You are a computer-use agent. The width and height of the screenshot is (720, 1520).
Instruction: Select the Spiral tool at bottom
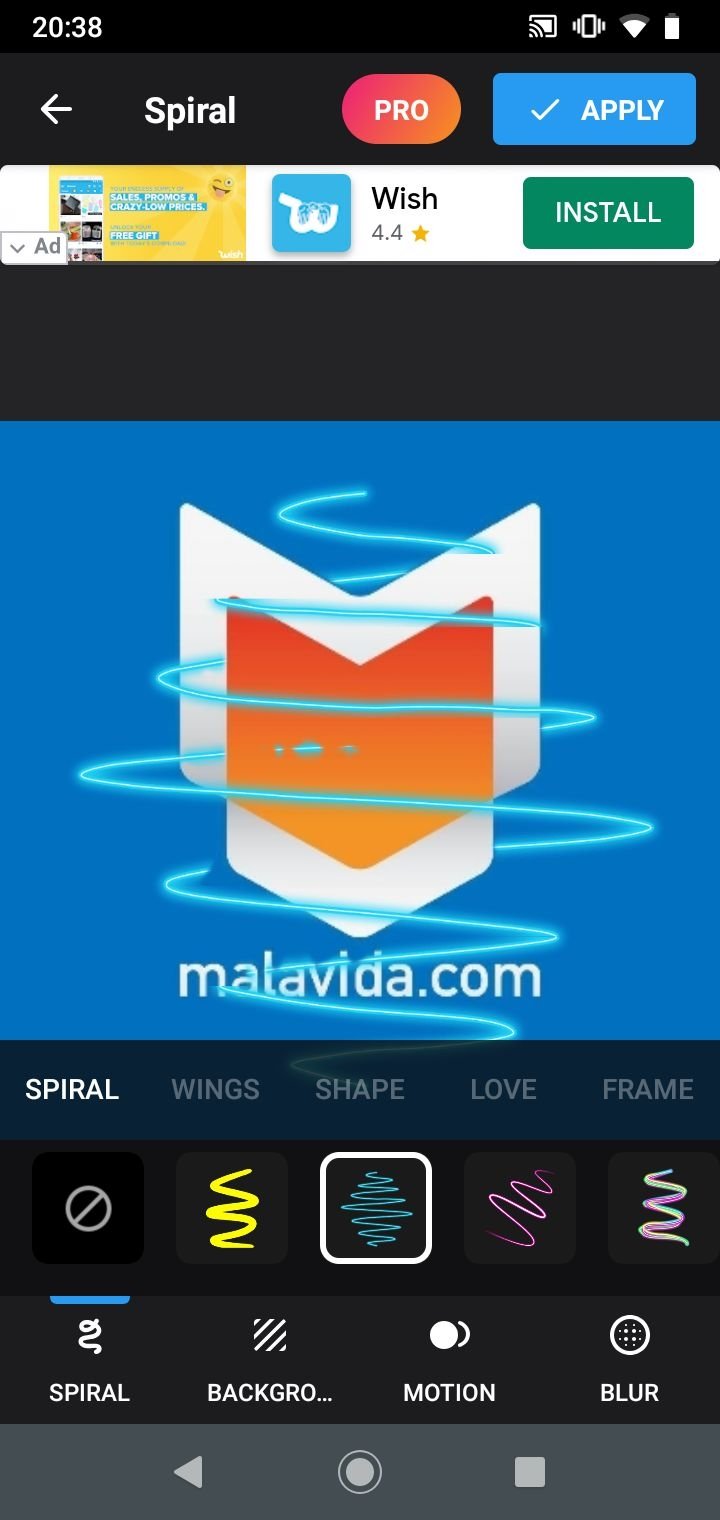point(90,1360)
